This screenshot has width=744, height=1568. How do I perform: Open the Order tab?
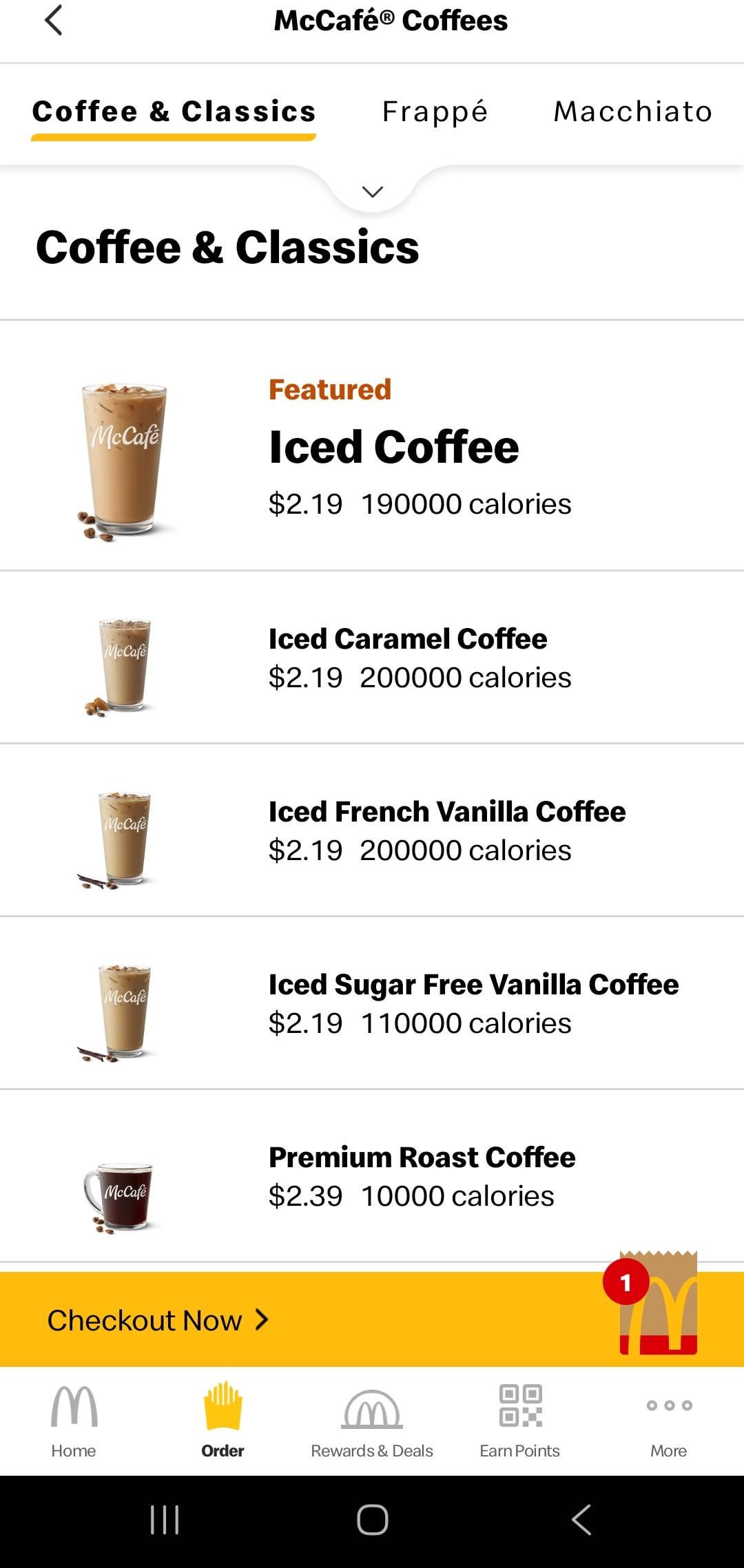(x=223, y=1420)
